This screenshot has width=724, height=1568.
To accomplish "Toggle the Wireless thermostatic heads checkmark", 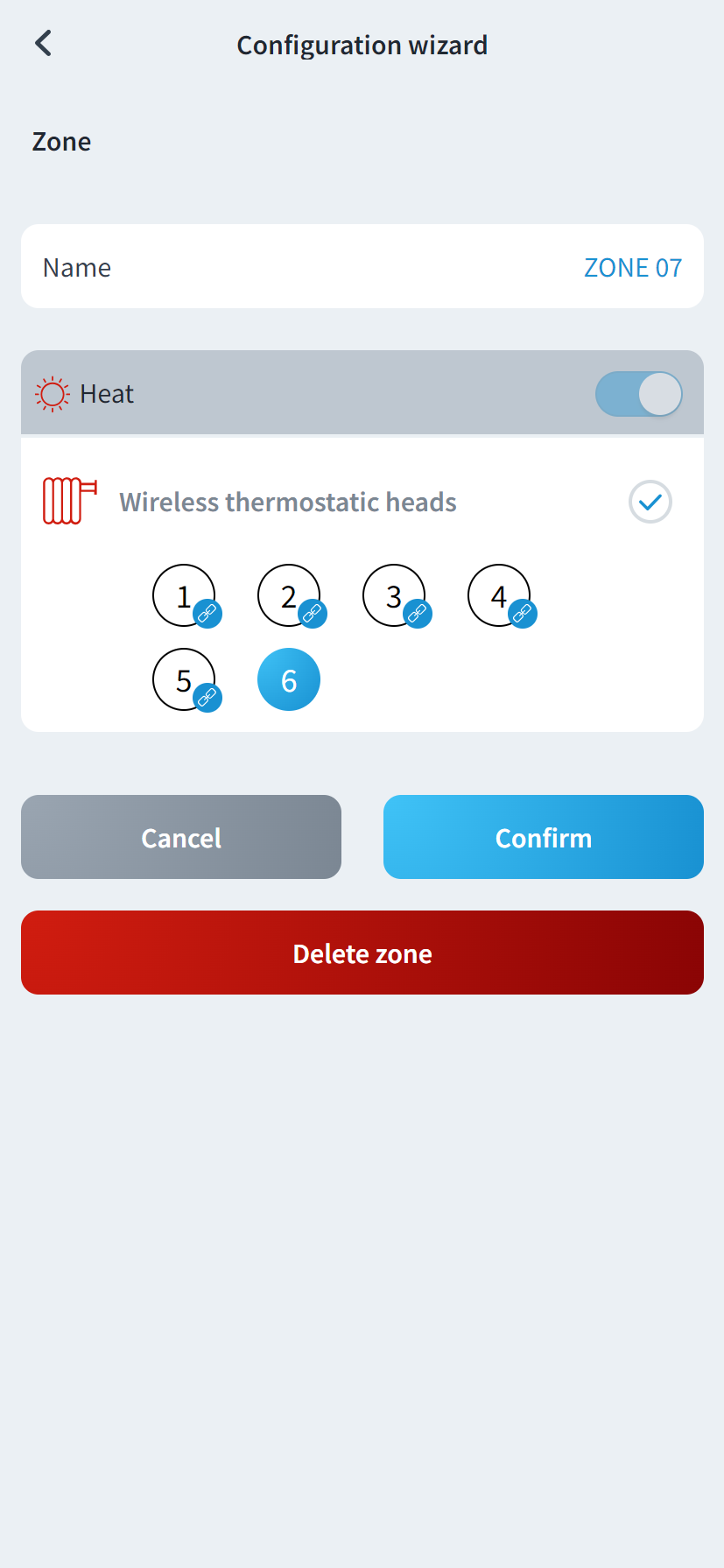I will [650, 502].
